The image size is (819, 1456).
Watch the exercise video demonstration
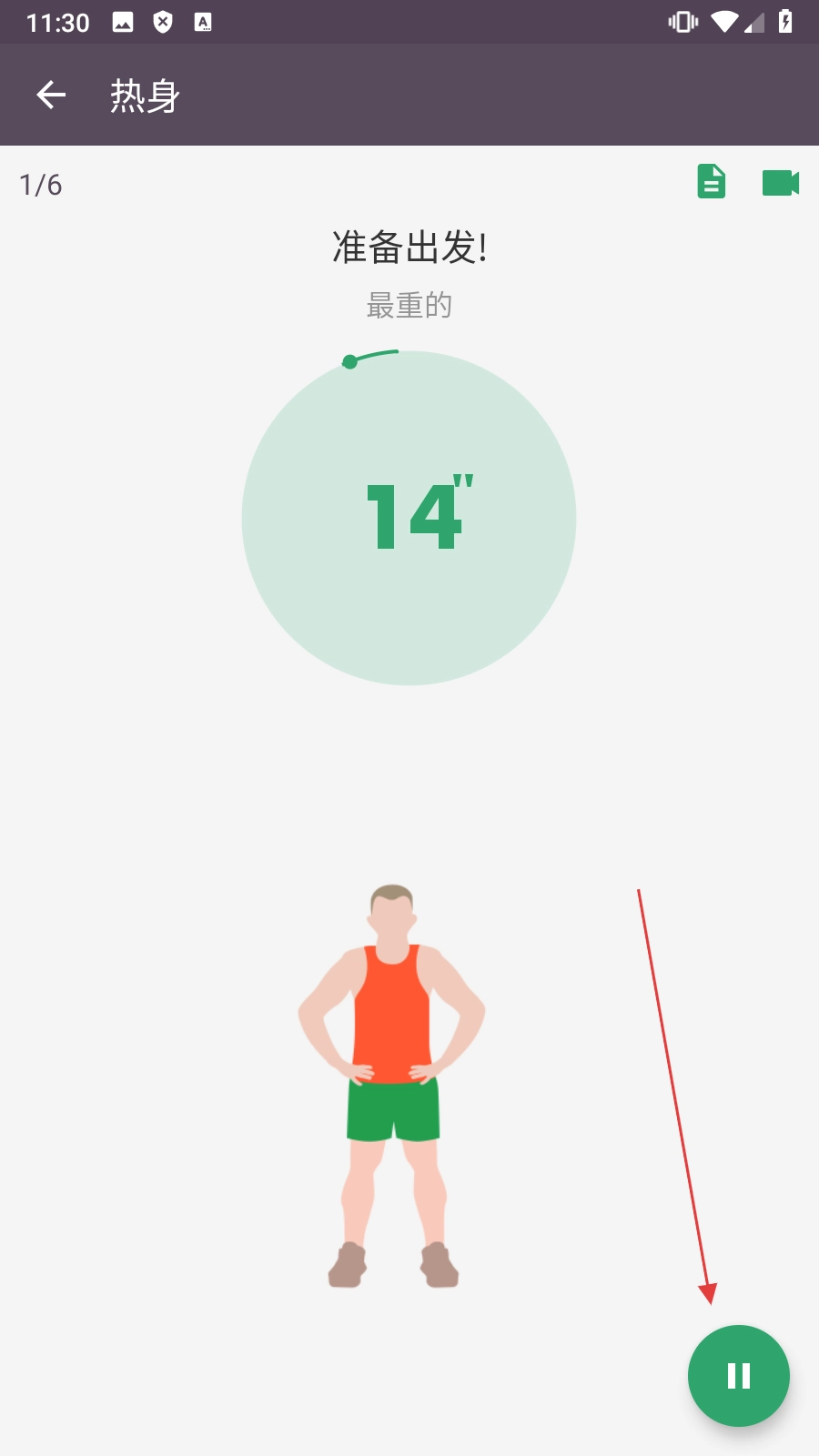point(780,183)
